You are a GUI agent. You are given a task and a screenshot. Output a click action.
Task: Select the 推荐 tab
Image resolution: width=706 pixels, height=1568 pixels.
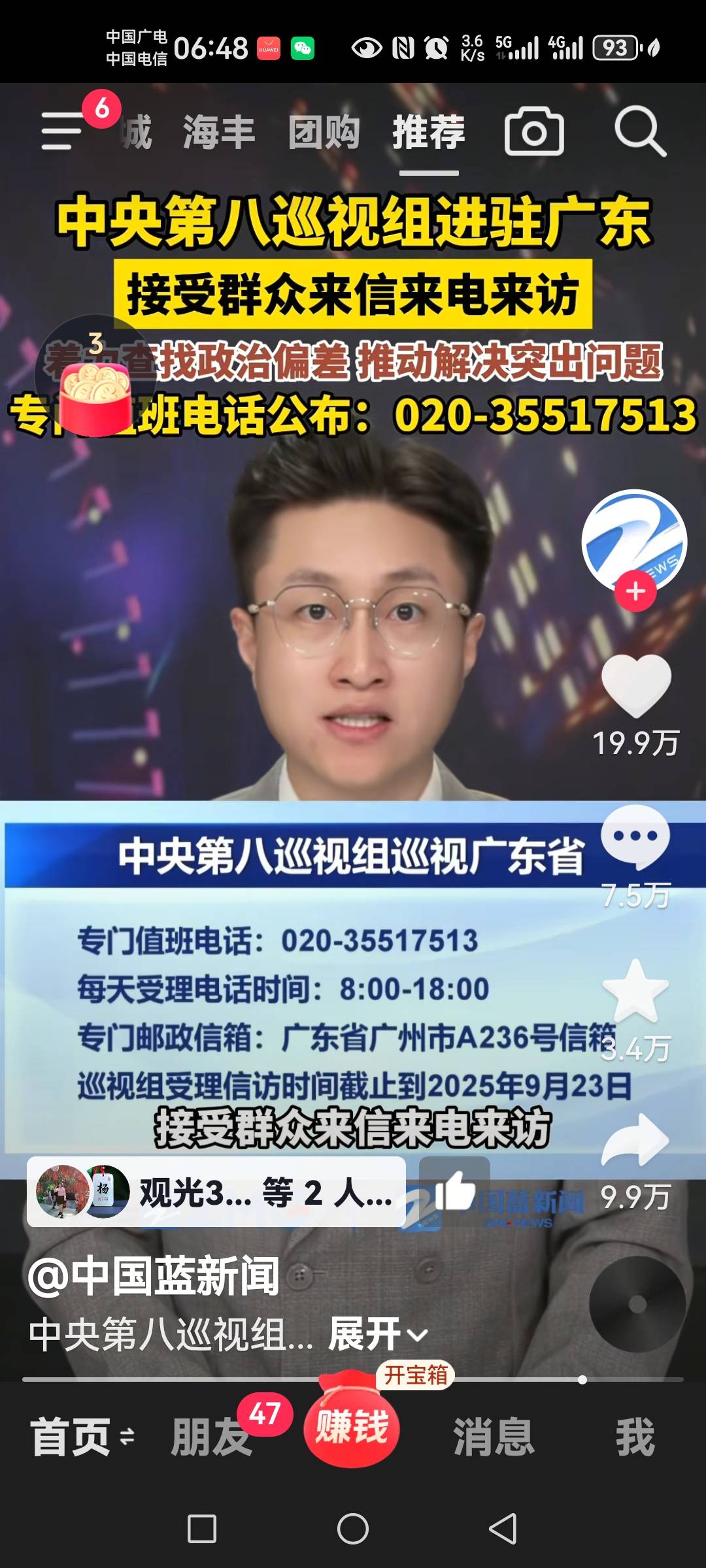click(x=429, y=131)
